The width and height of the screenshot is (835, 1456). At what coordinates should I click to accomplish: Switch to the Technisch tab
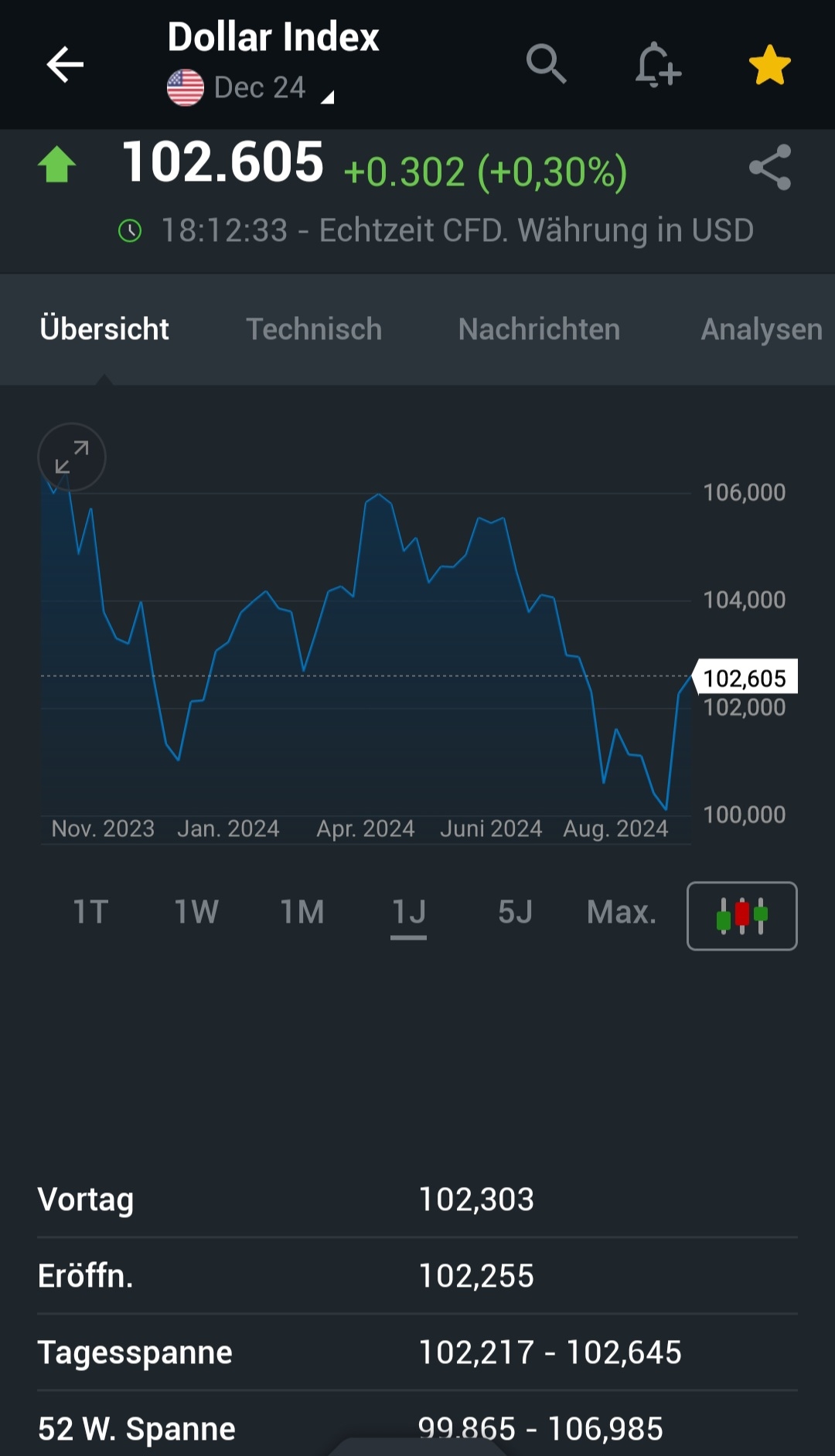pos(314,329)
